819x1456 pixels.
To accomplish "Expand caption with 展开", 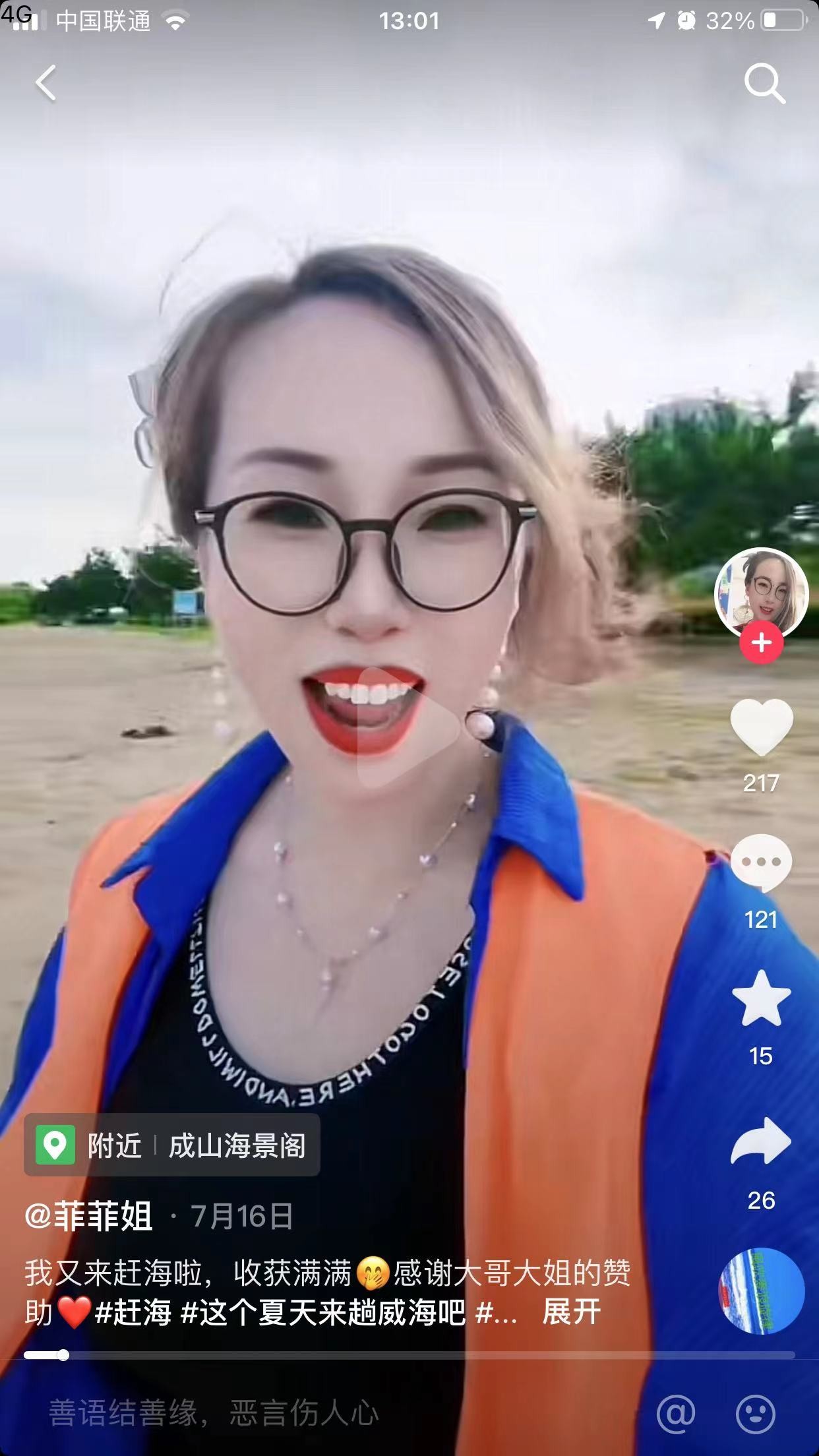I will [x=571, y=1312].
